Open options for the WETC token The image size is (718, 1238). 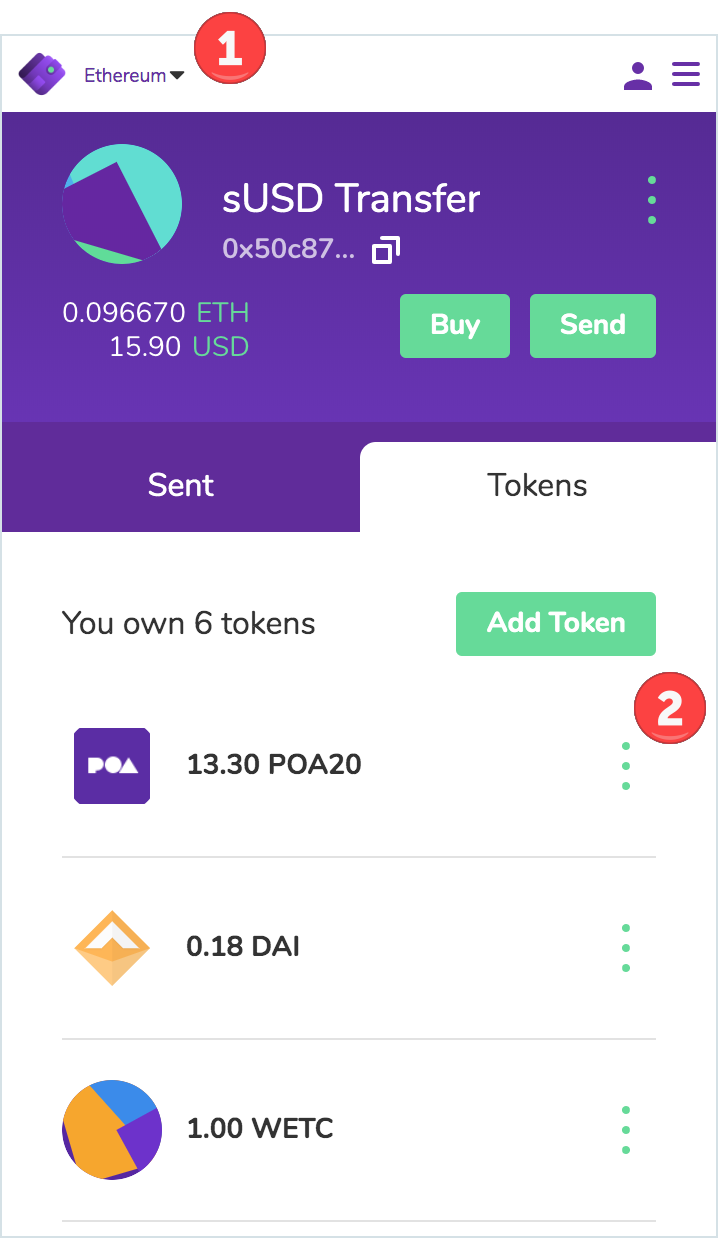[x=626, y=1130]
